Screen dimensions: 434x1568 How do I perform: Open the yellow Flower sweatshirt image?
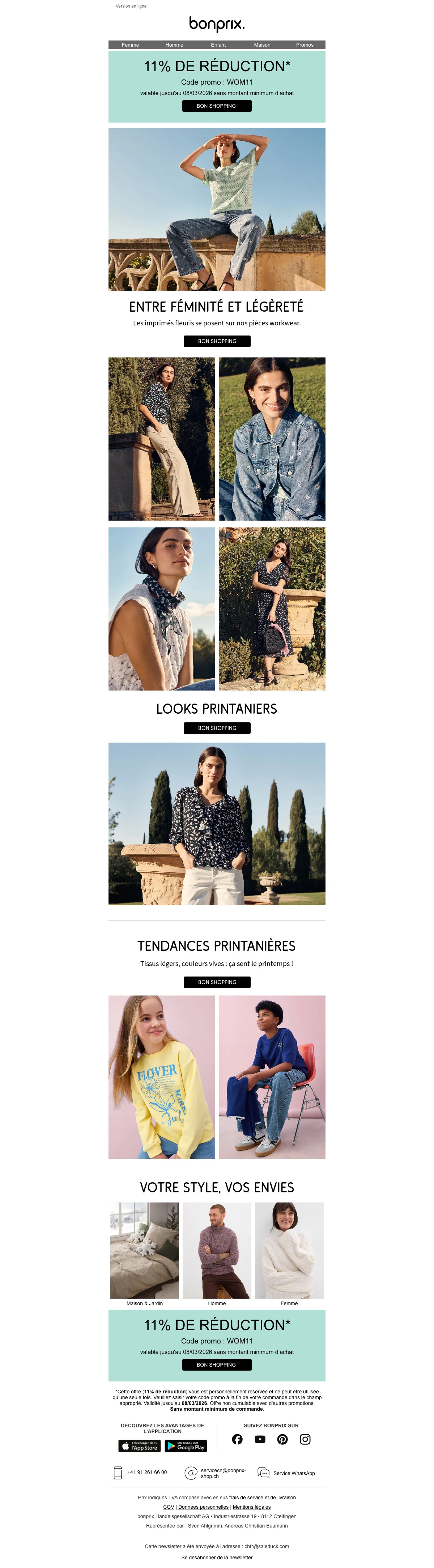pyautogui.click(x=161, y=1077)
